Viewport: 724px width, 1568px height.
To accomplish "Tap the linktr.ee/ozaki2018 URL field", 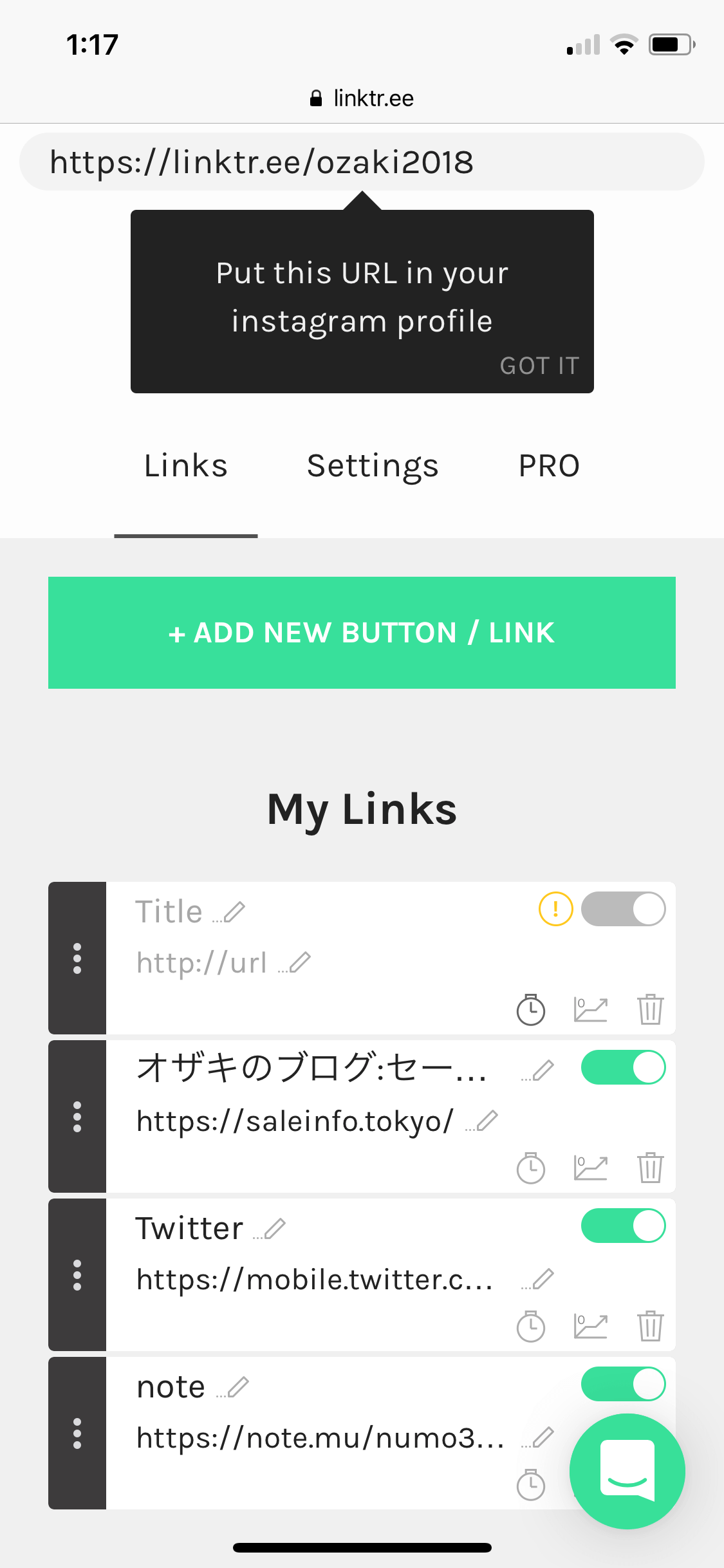I will [362, 162].
